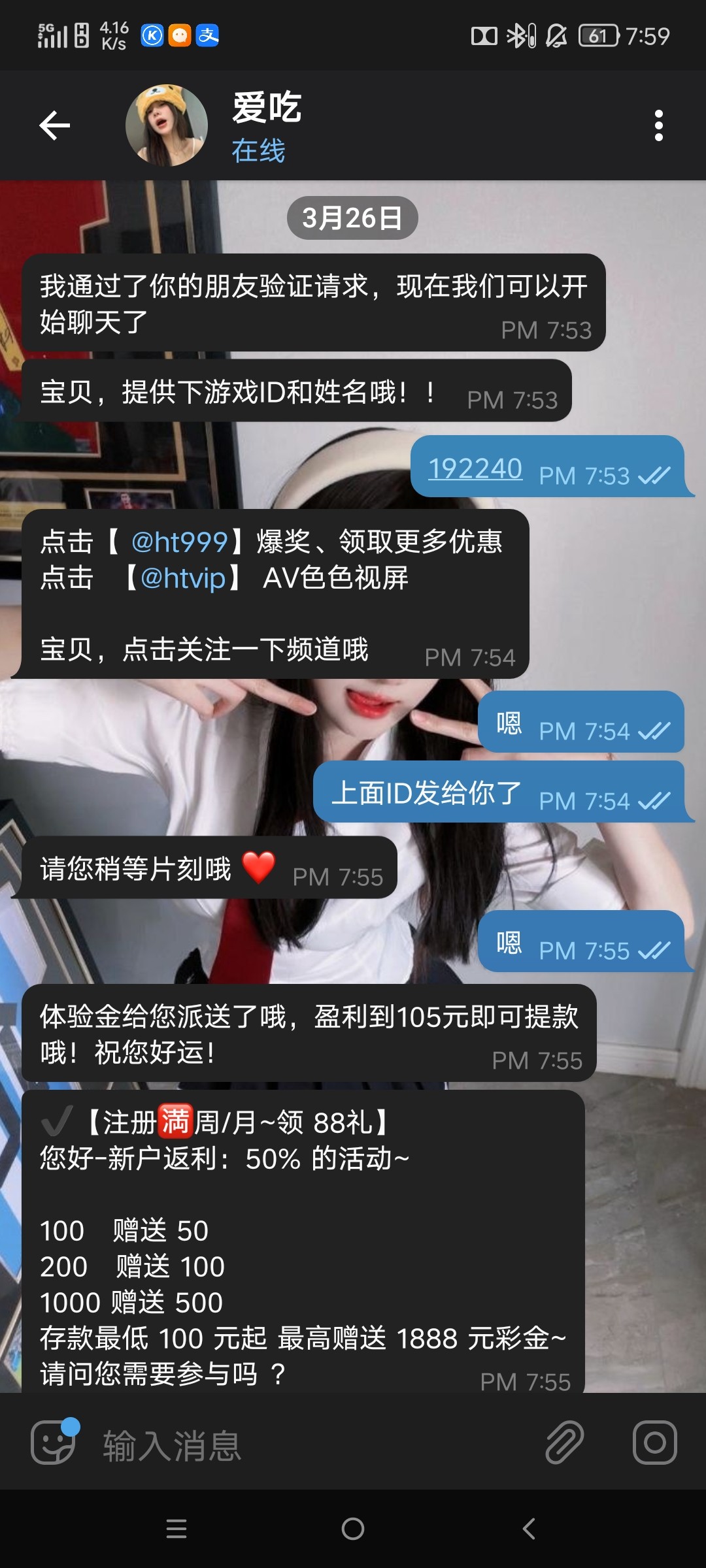The image size is (706, 1568).
Task: Open recent apps from navigation bar
Action: (x=176, y=1529)
